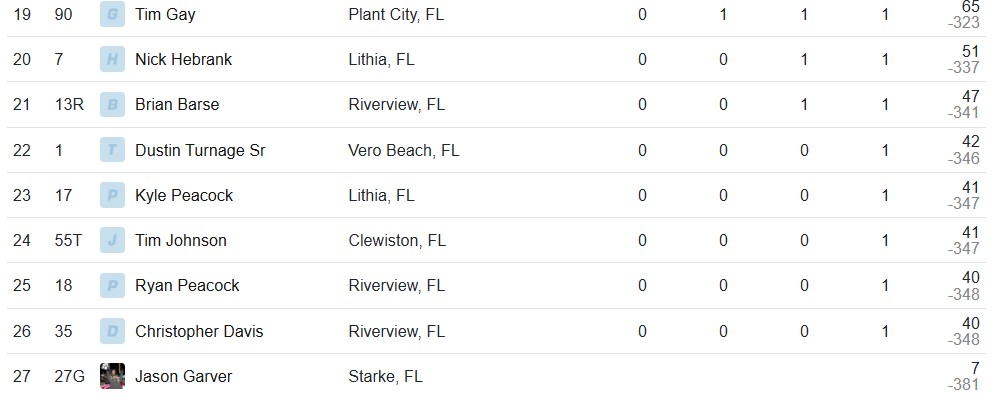View Brian Barse's driver page

pos(177,105)
